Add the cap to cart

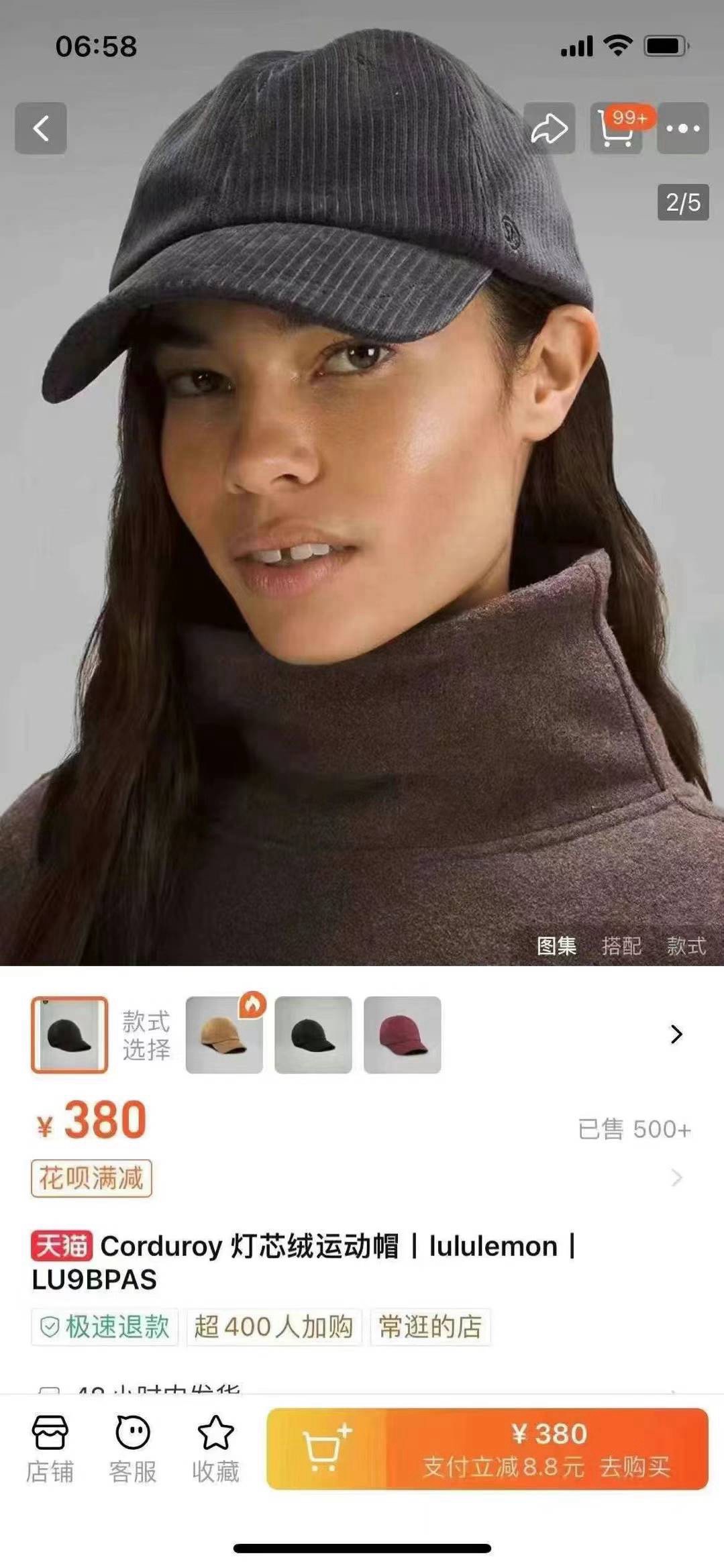coord(326,1449)
